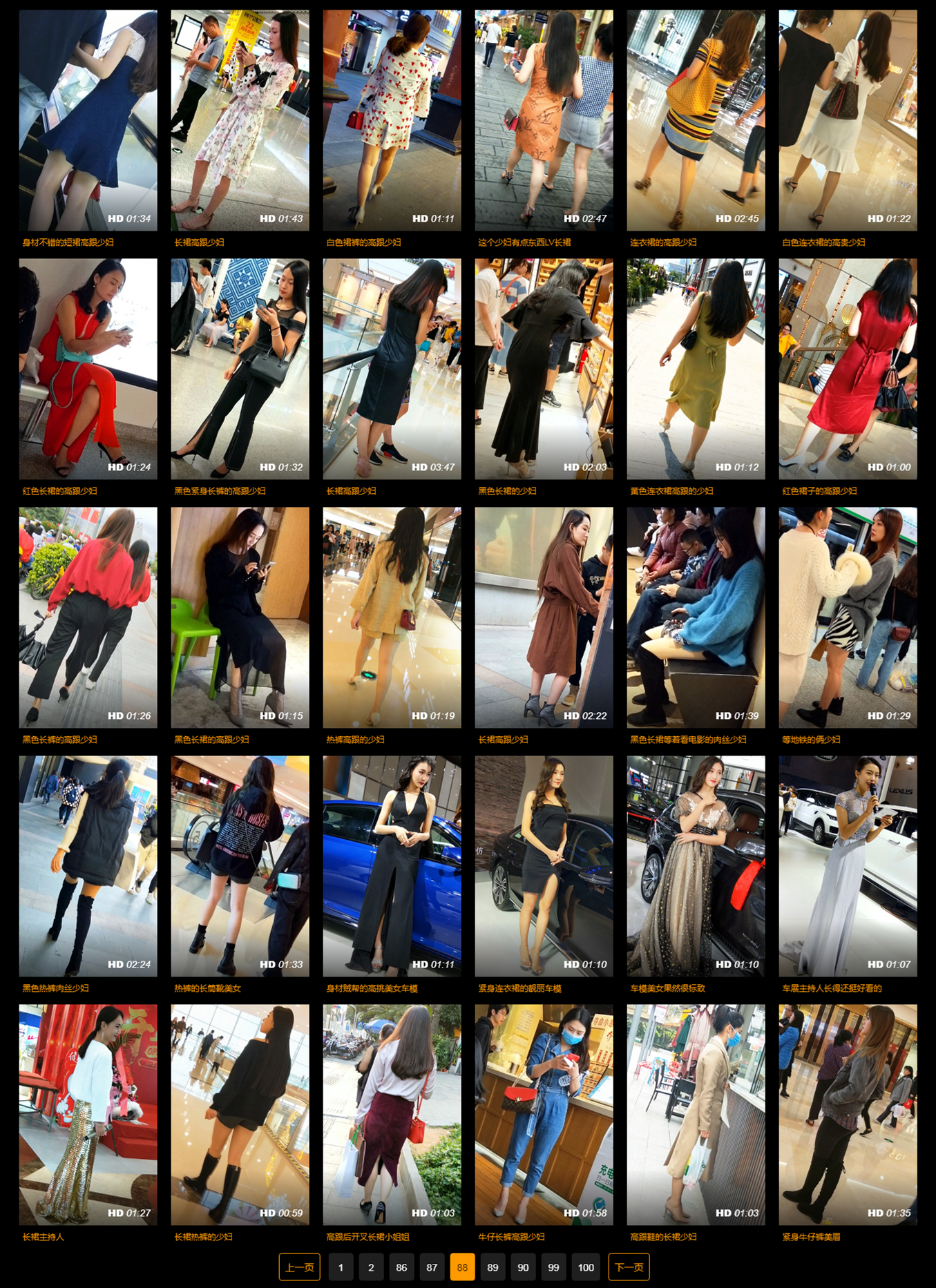This screenshot has height=1288, width=936.
Task: Go to the previous page (上一页)
Action: click(299, 1267)
